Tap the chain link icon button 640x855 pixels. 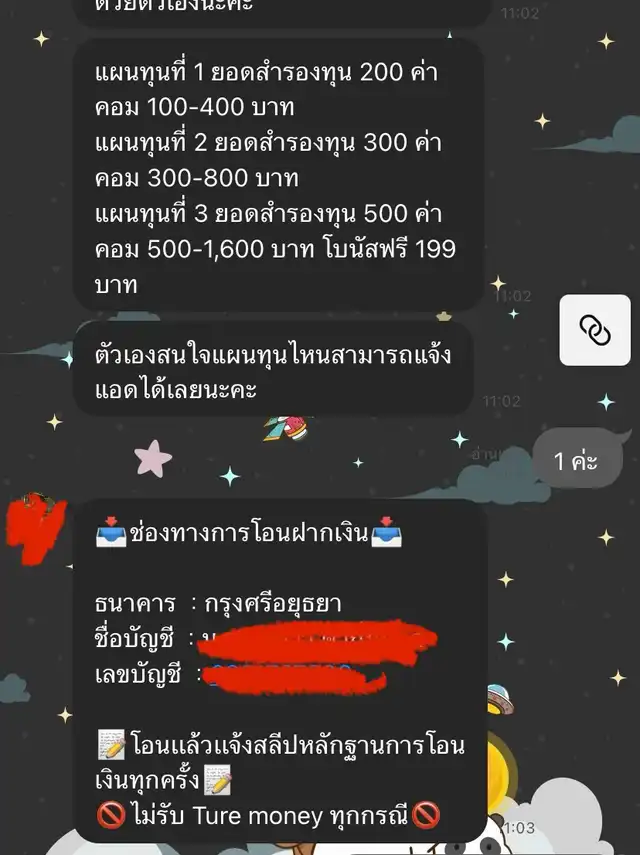[594, 329]
